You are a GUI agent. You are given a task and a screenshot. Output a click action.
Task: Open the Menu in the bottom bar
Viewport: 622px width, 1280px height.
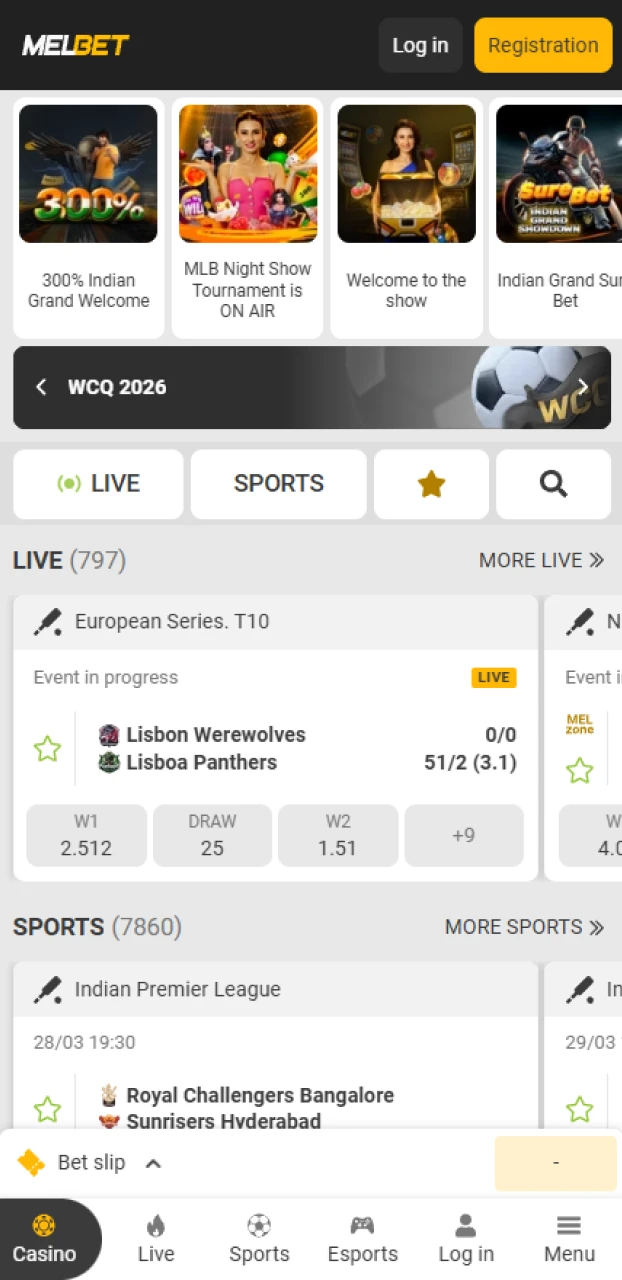coord(569,1239)
